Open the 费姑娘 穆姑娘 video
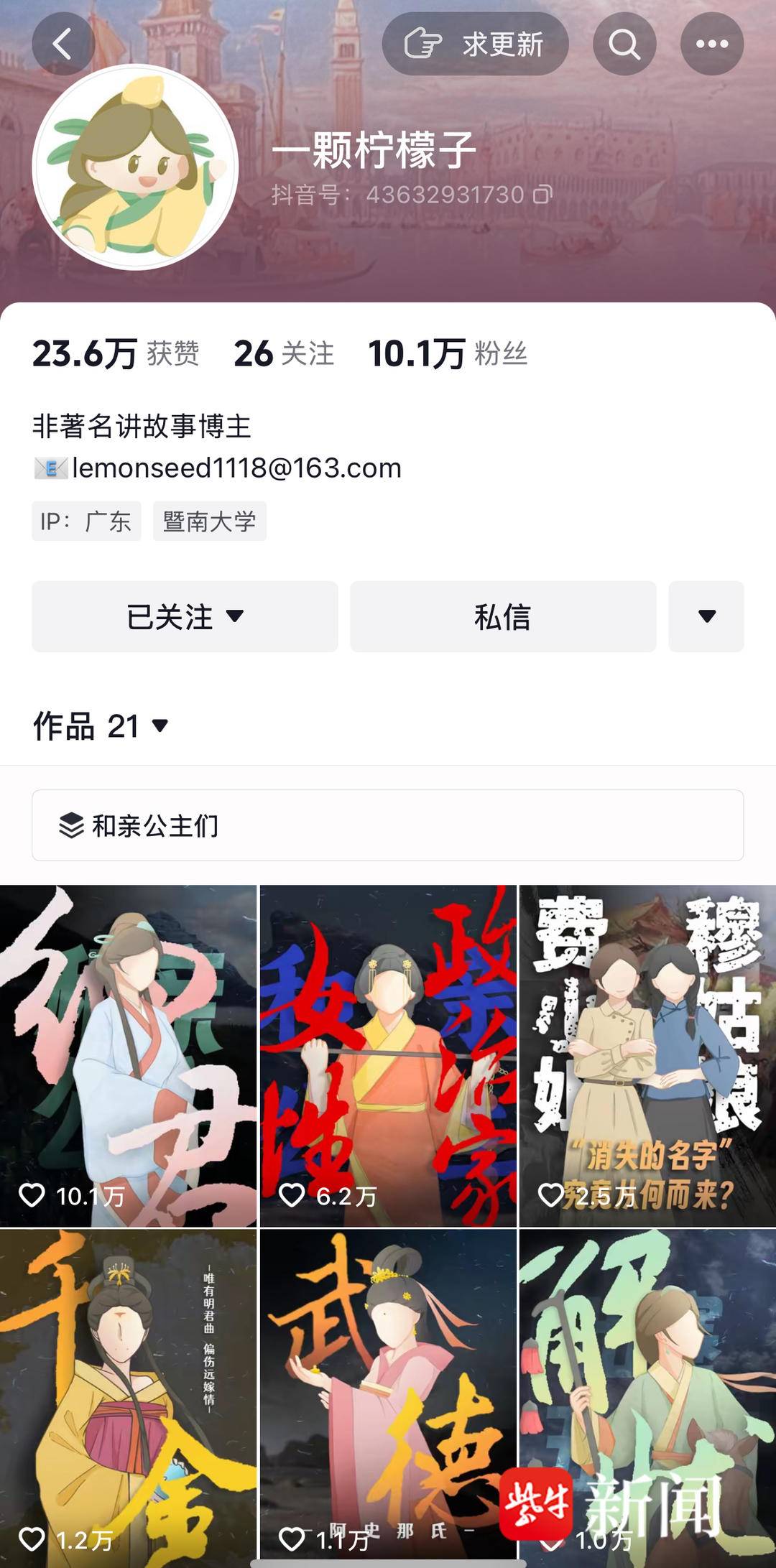776x1568 pixels. (x=647, y=1054)
